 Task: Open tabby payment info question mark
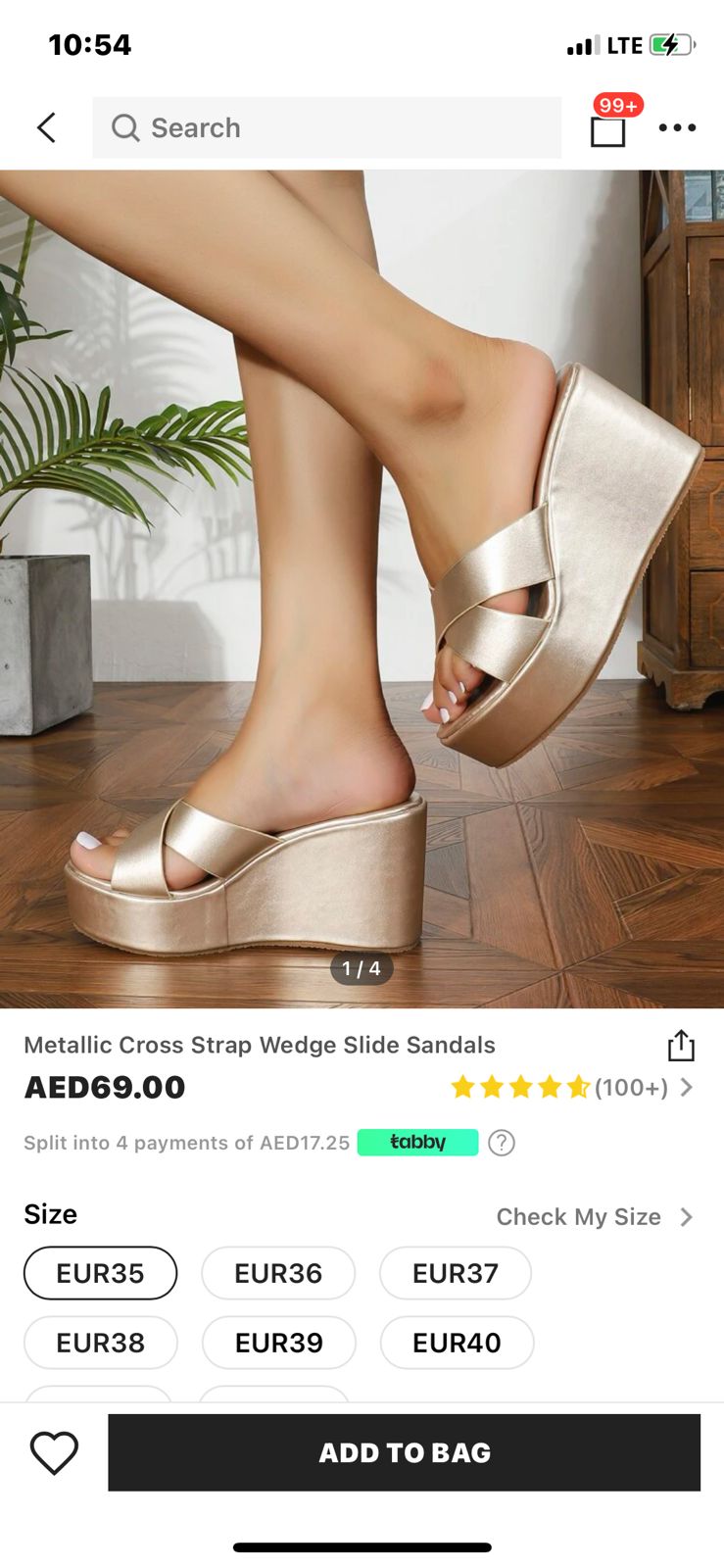pos(502,1143)
